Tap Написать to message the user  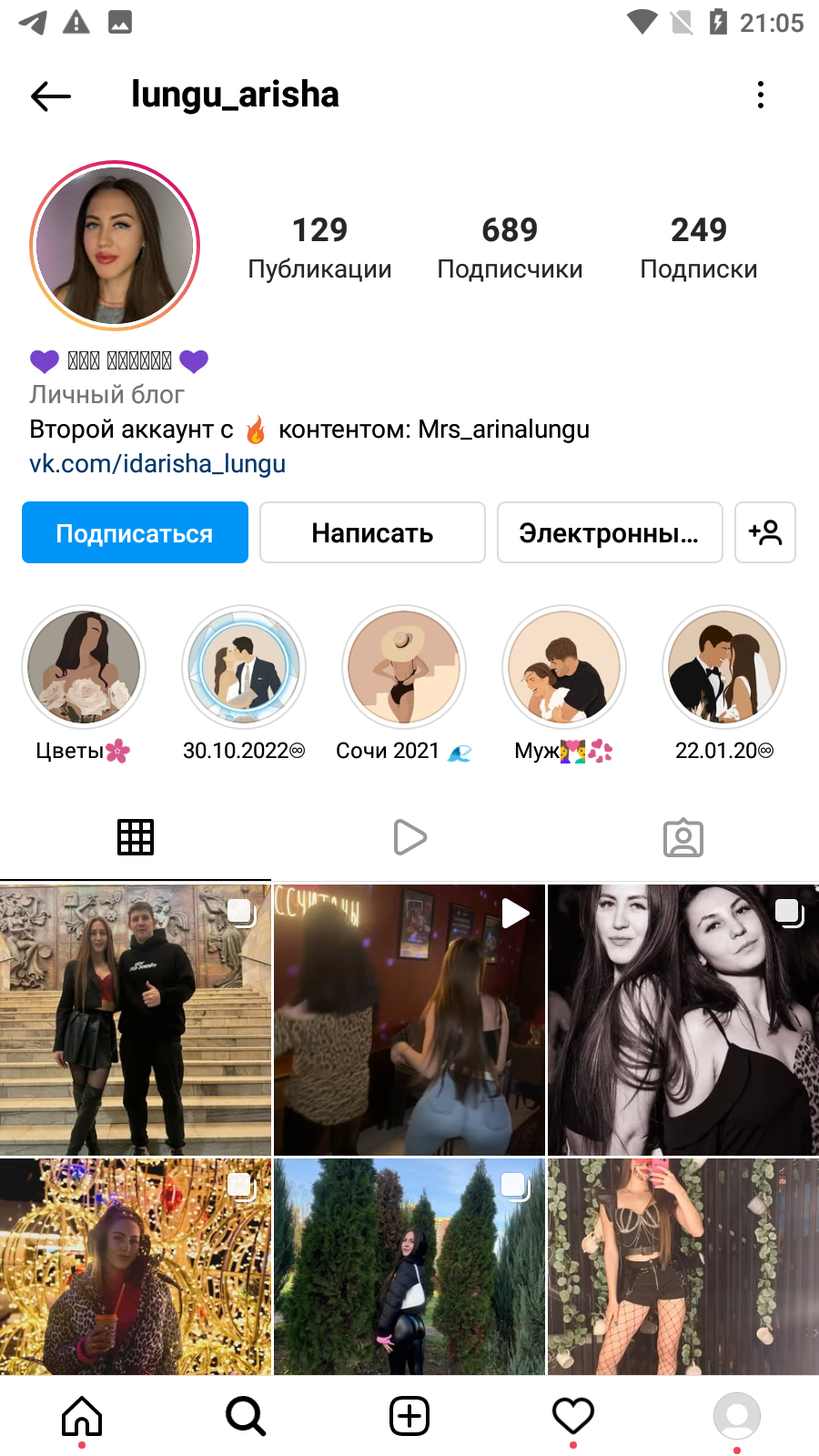click(372, 532)
